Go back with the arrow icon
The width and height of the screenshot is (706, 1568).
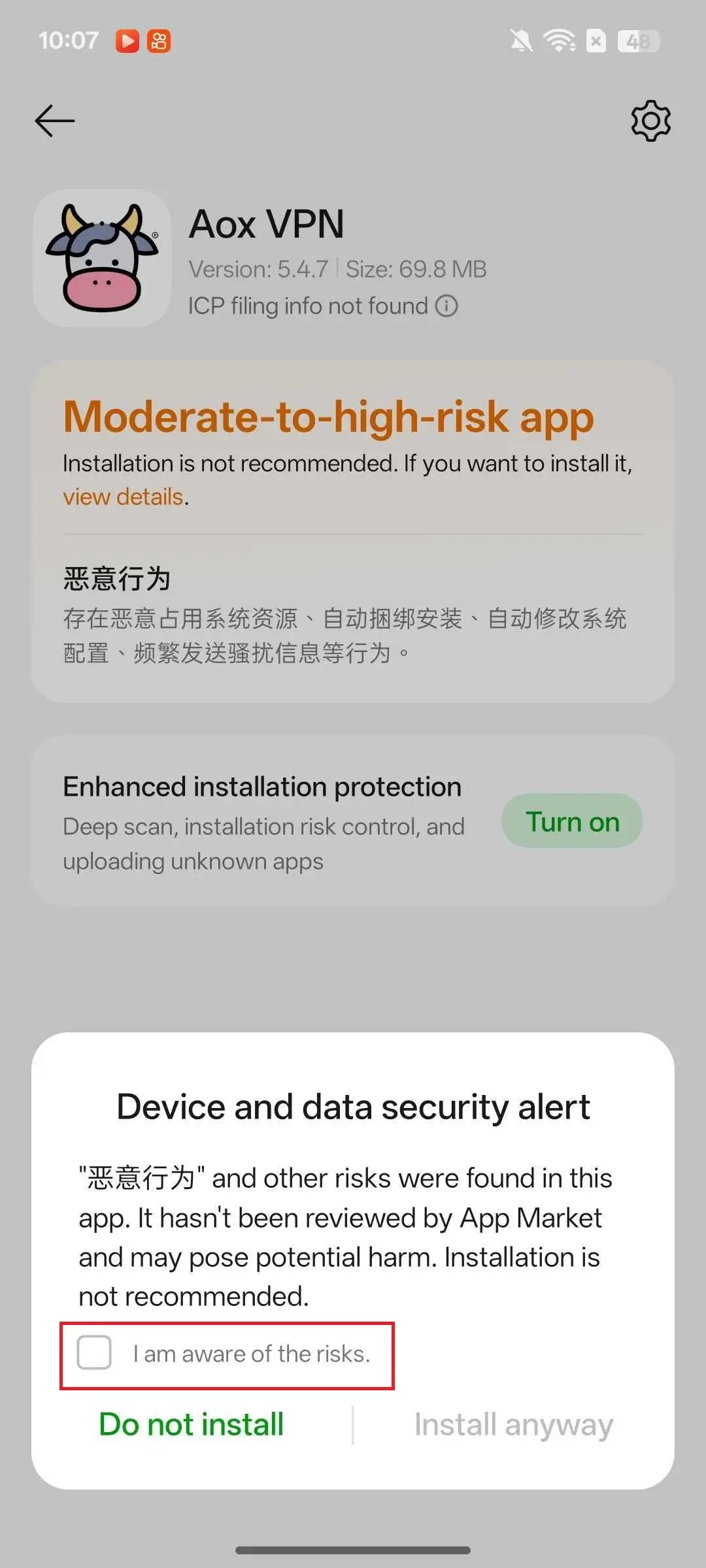tap(55, 121)
